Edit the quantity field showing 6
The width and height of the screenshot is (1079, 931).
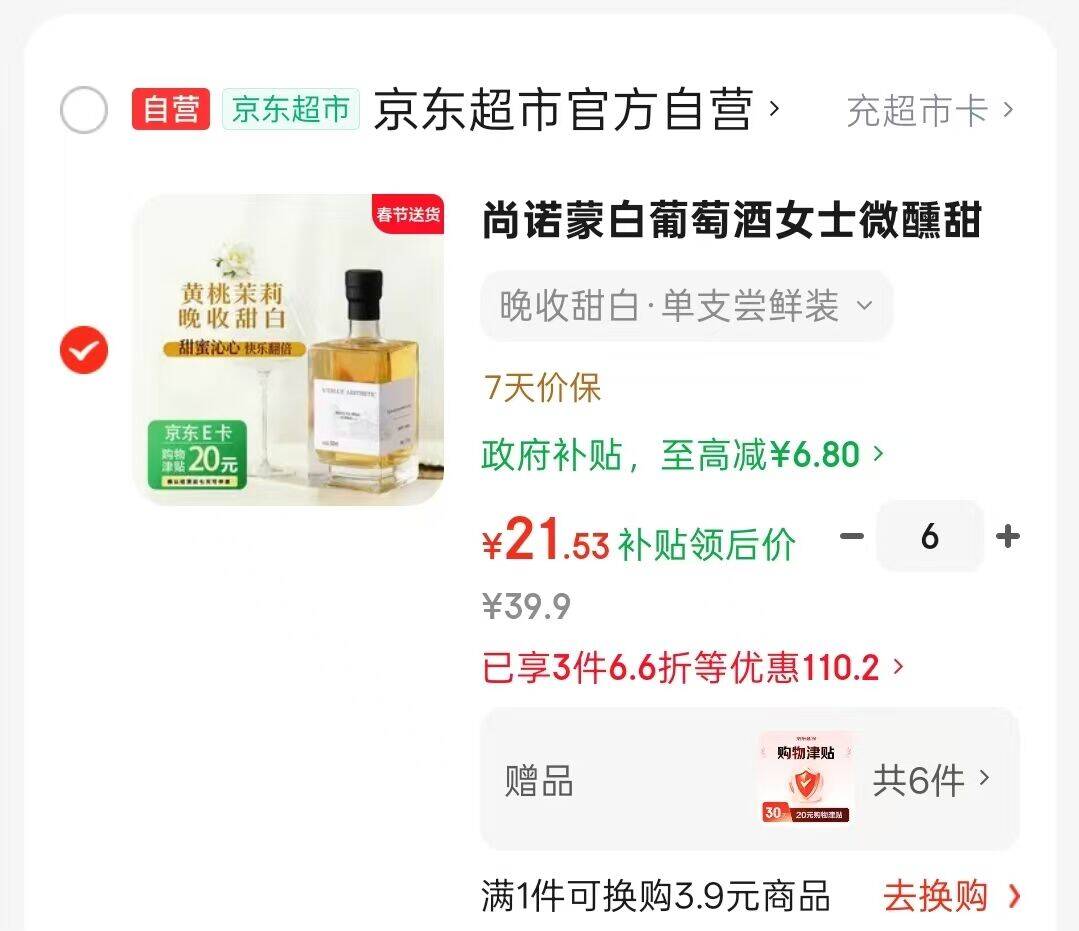tap(930, 537)
